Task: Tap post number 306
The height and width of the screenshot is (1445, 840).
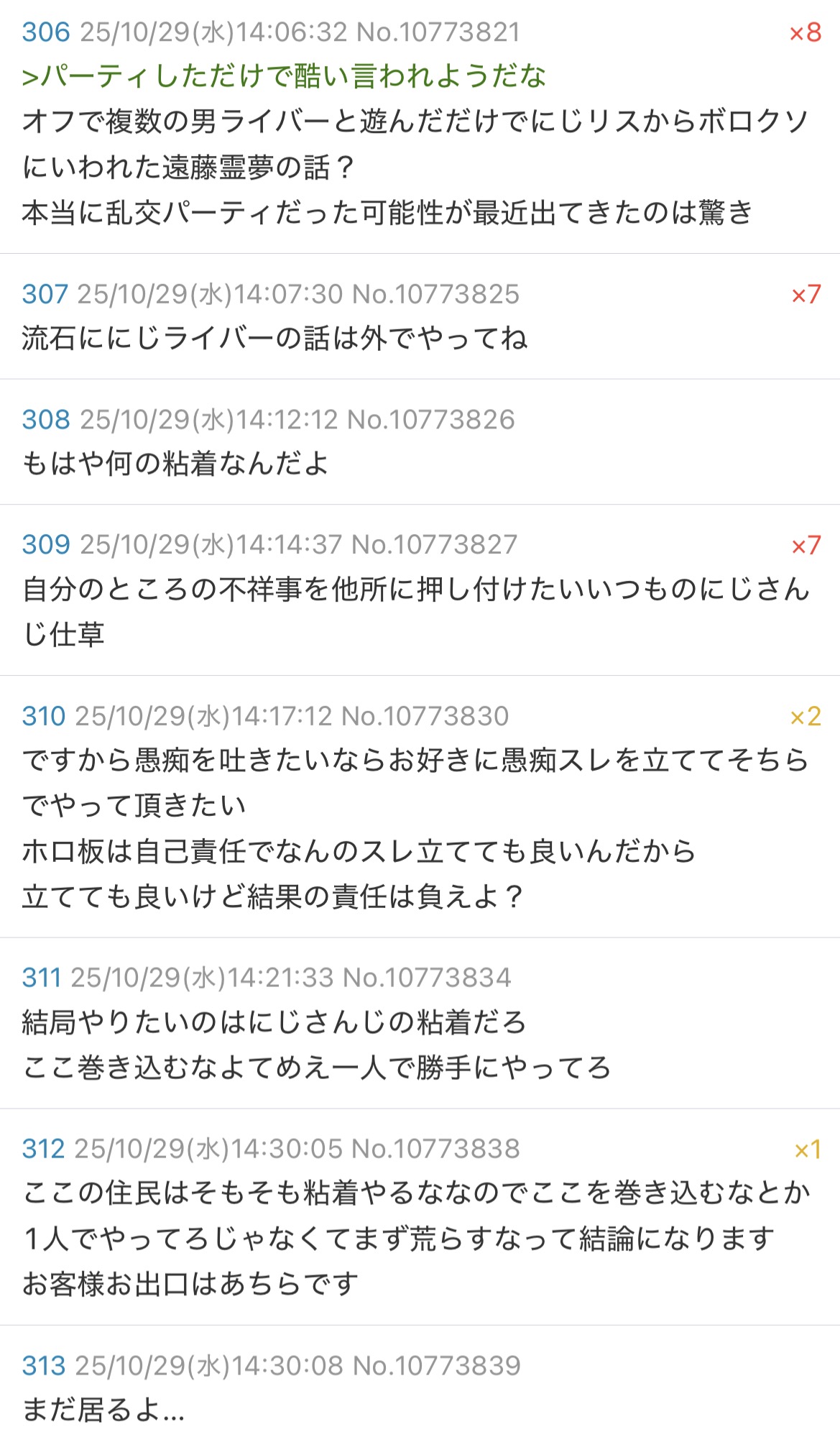Action: [x=46, y=32]
